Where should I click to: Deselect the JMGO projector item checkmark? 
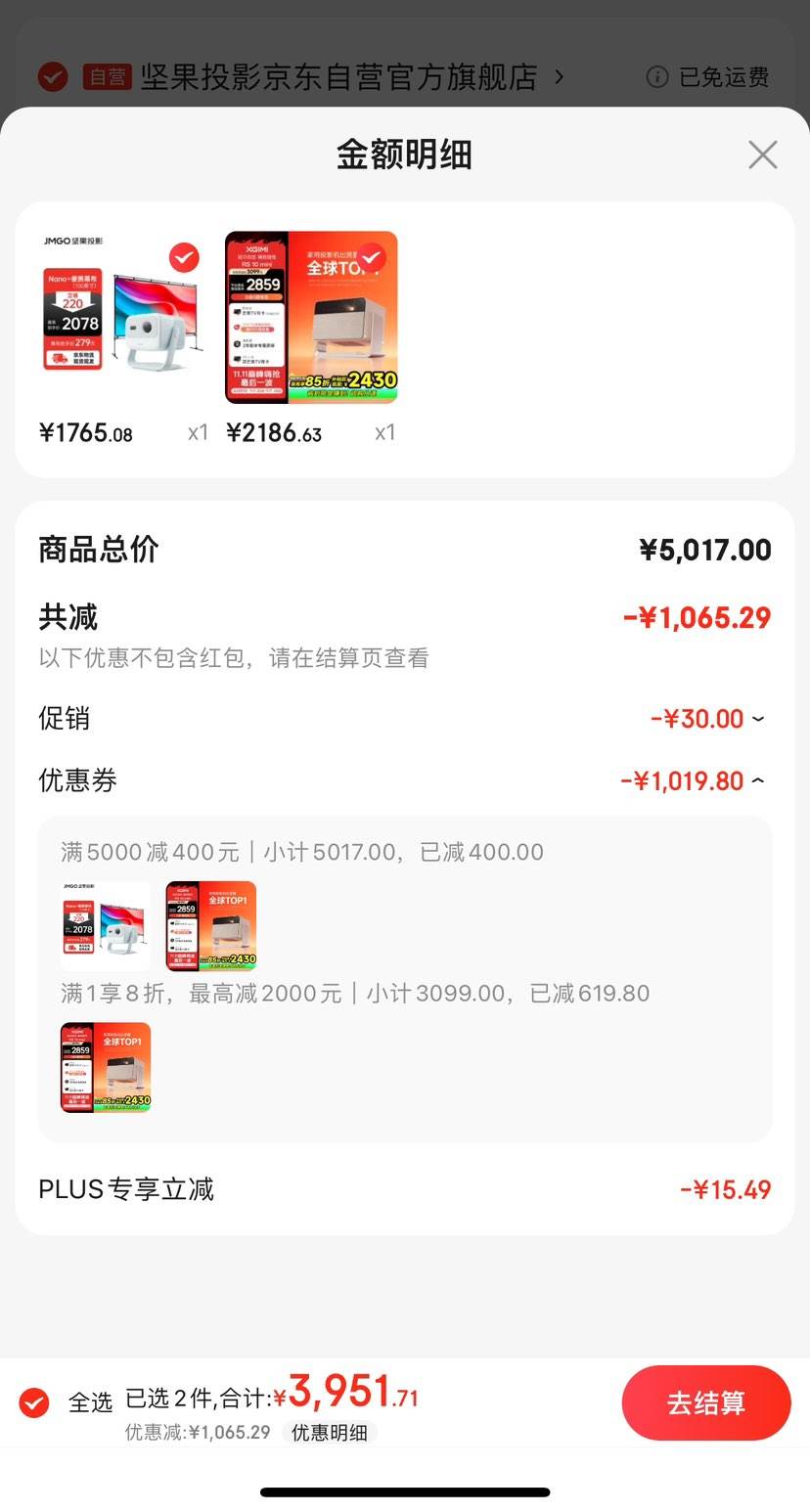[x=183, y=258]
